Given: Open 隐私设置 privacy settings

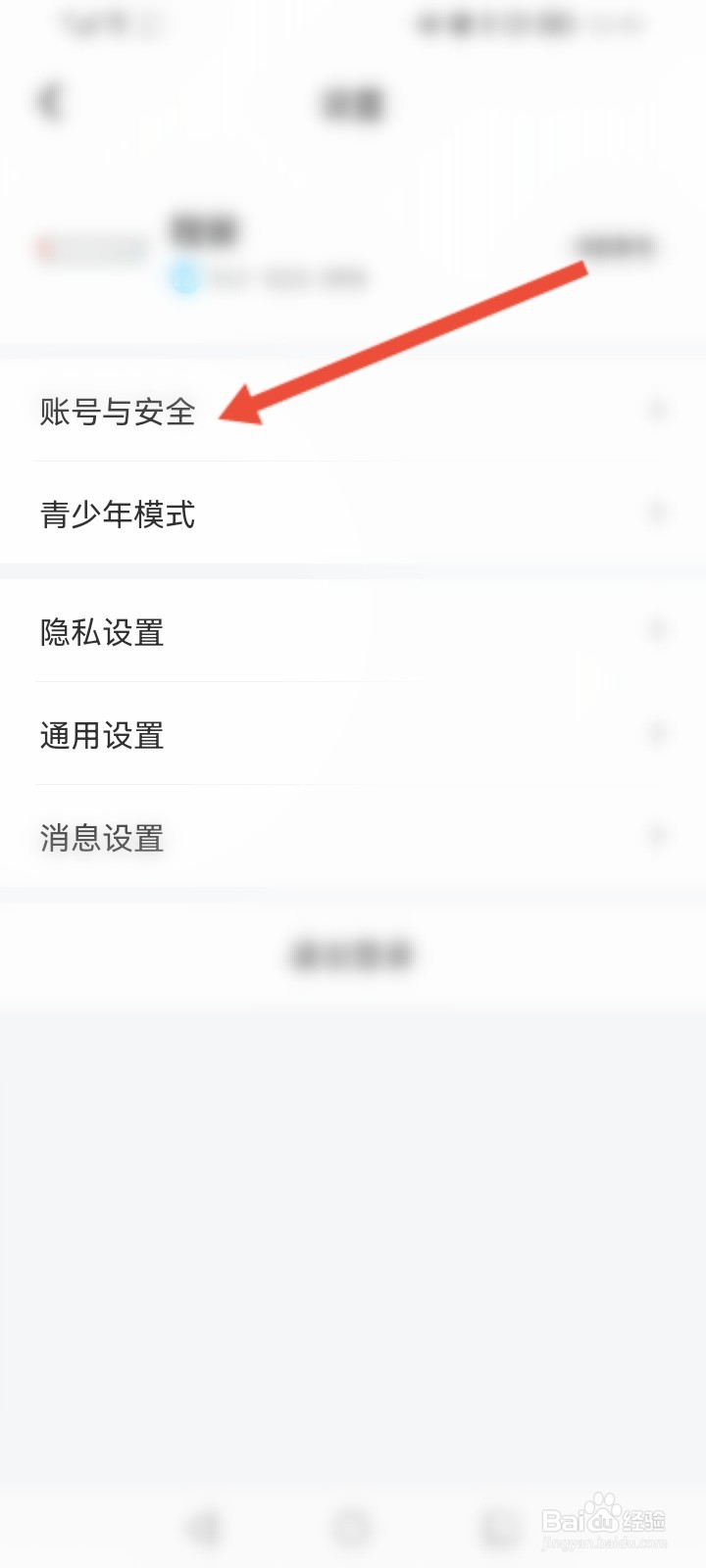Looking at the screenshot, I should coord(103,633).
